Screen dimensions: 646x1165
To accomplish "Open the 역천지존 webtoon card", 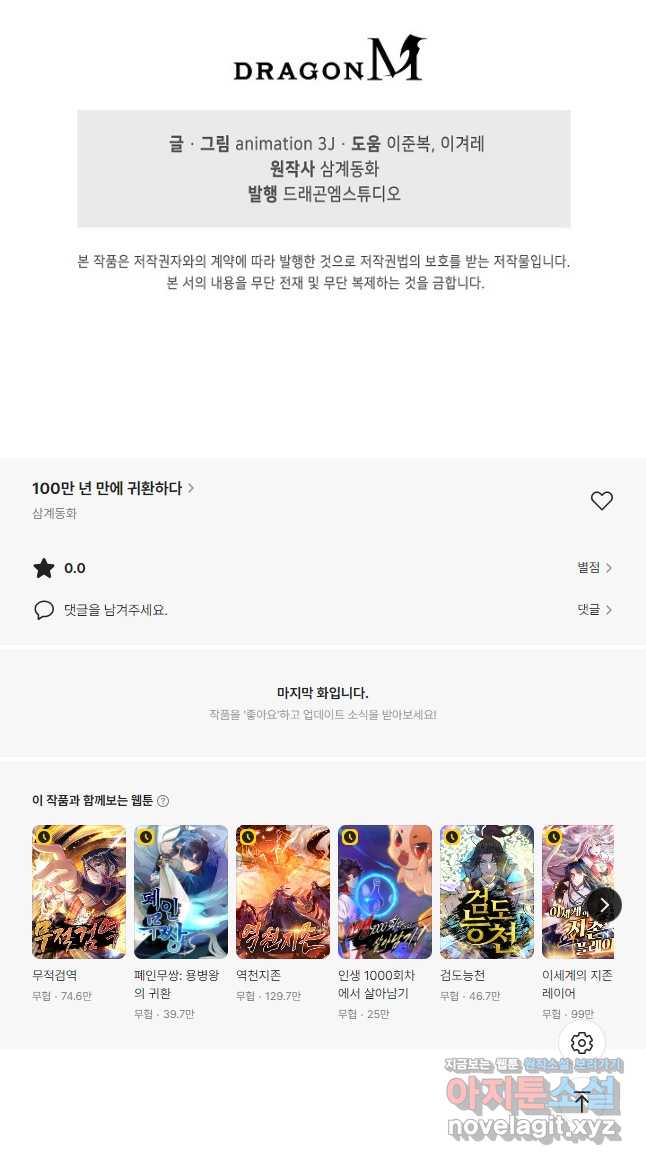I will pos(283,892).
